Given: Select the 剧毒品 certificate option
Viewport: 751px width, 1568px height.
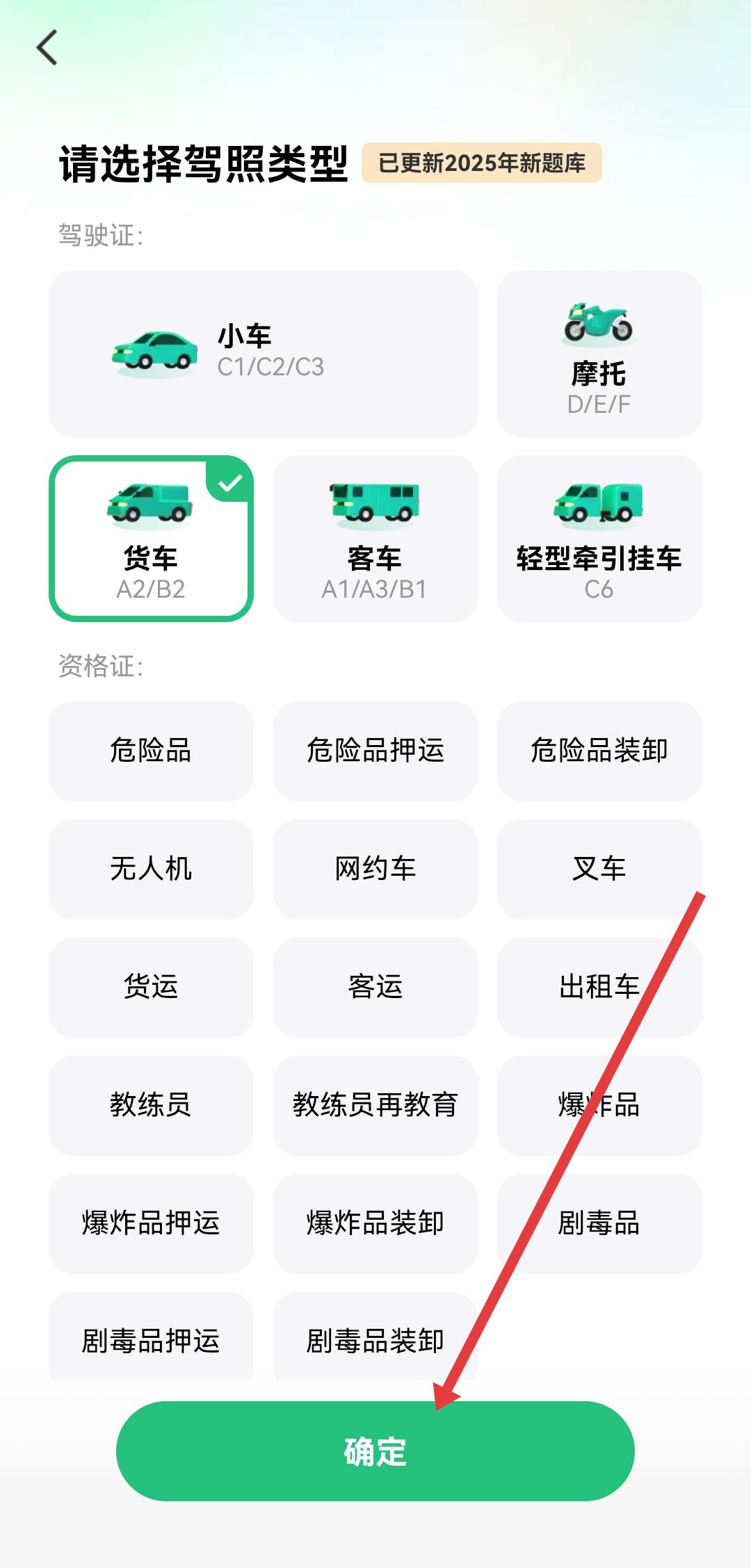Looking at the screenshot, I should pyautogui.click(x=599, y=1223).
